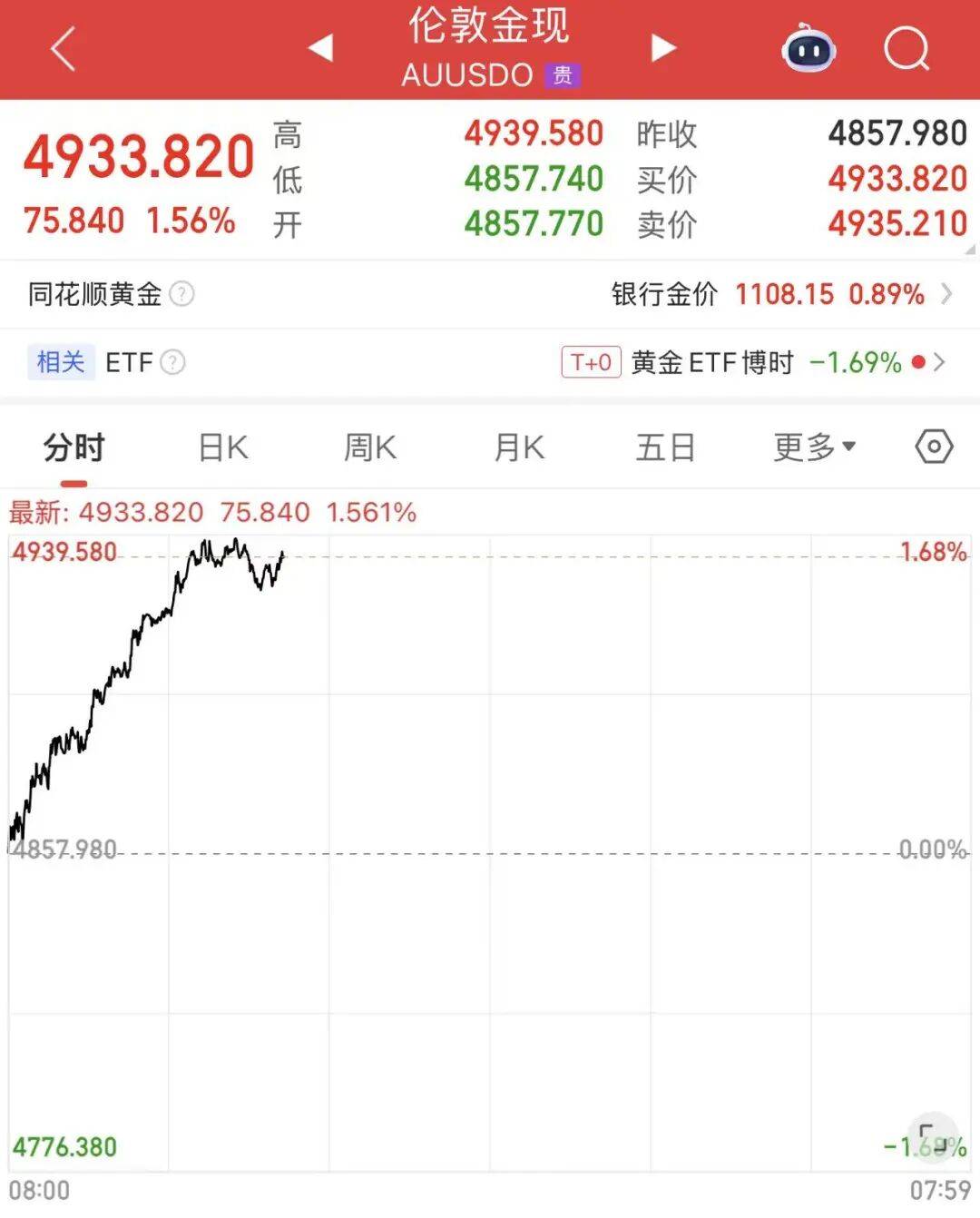Open the 银行金价 details row
The width and height of the screenshot is (980, 1218).
(x=780, y=294)
